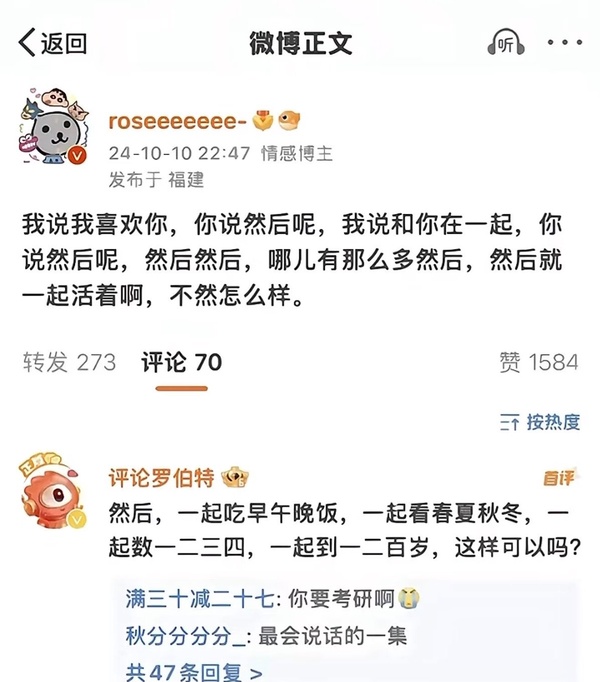Expand 共47条回复 replies
This screenshot has width=600, height=682.
(194, 671)
